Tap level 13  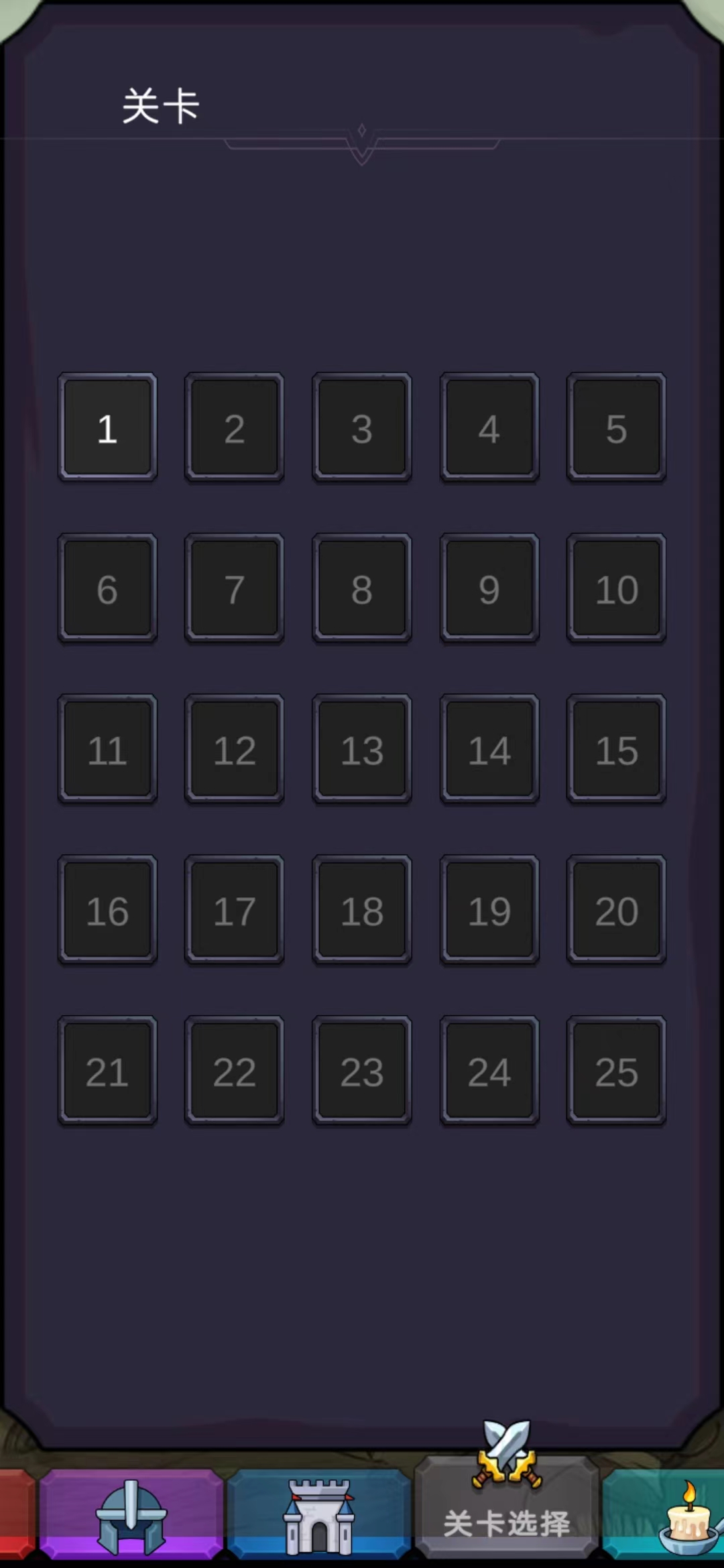(361, 749)
